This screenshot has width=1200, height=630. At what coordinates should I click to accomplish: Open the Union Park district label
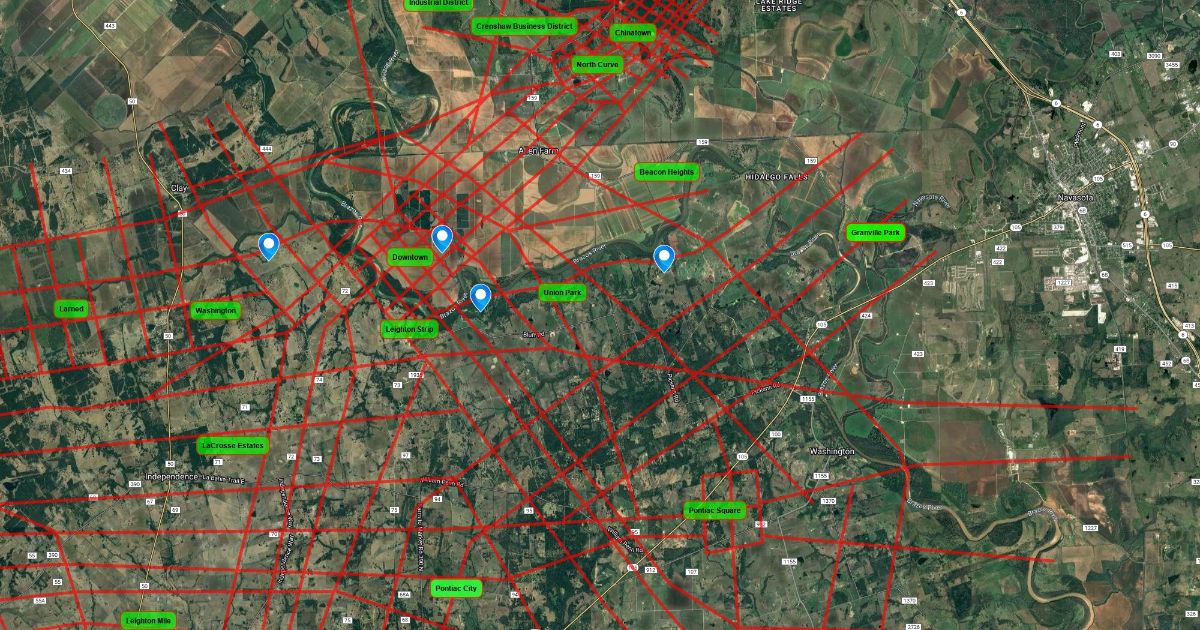[561, 293]
